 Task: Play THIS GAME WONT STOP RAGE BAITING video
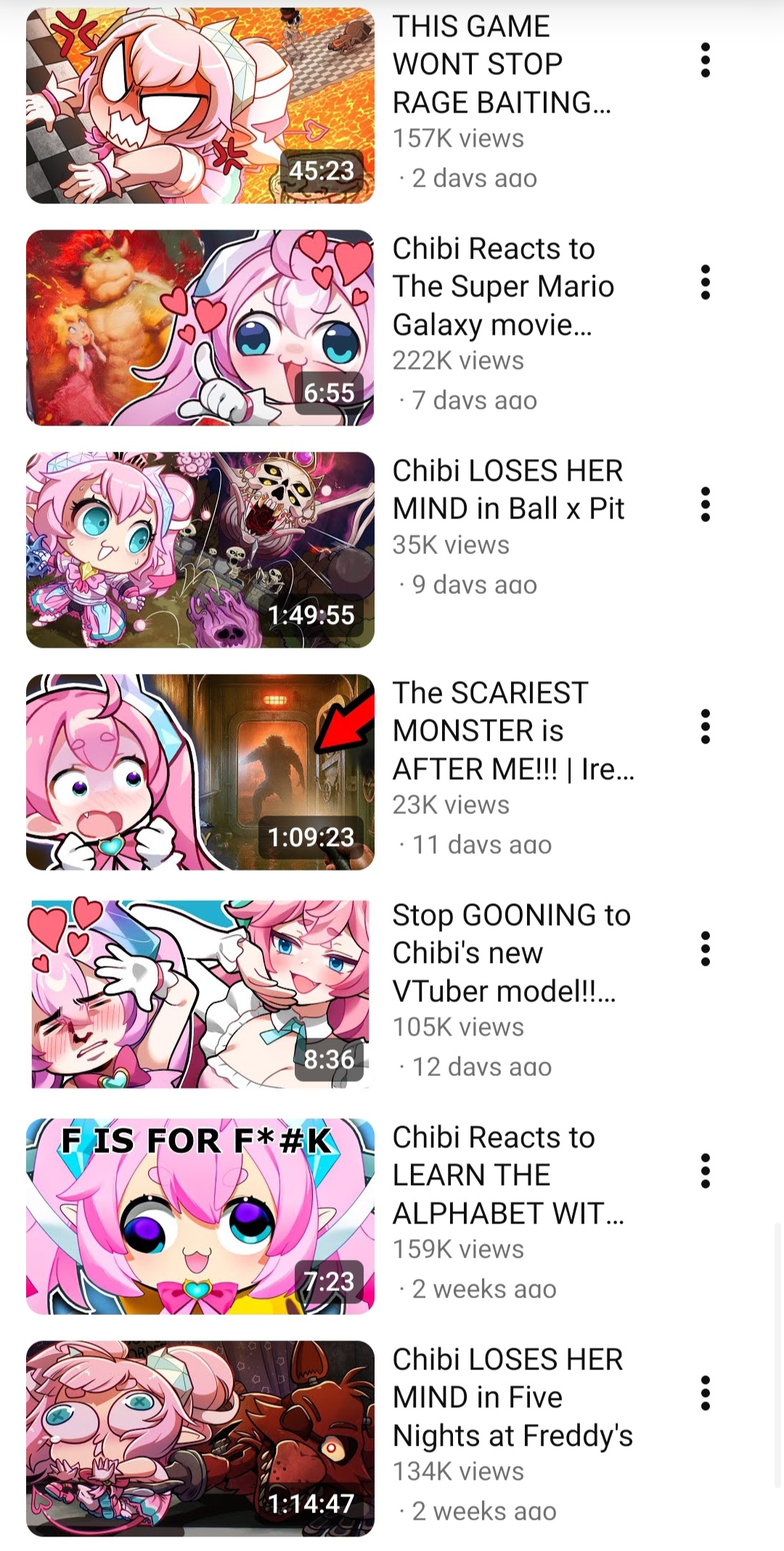click(x=200, y=106)
